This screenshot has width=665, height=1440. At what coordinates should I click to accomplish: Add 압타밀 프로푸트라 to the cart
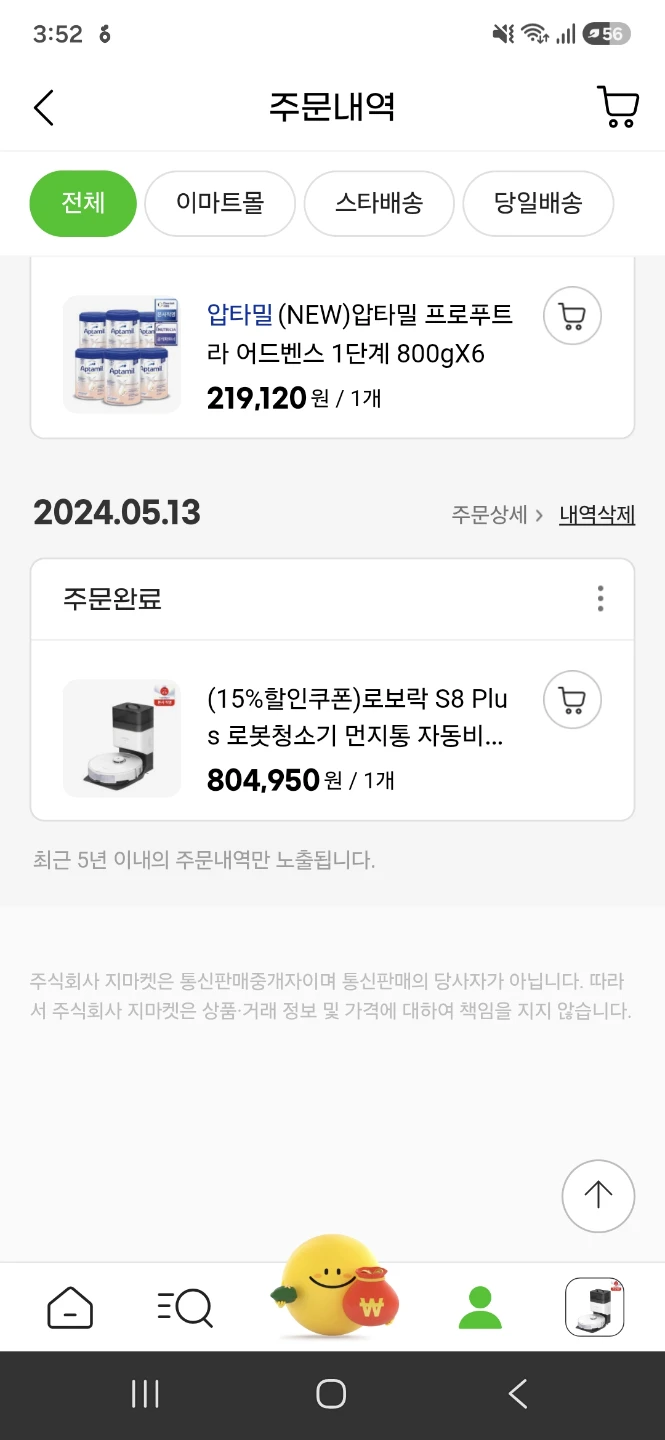572,317
